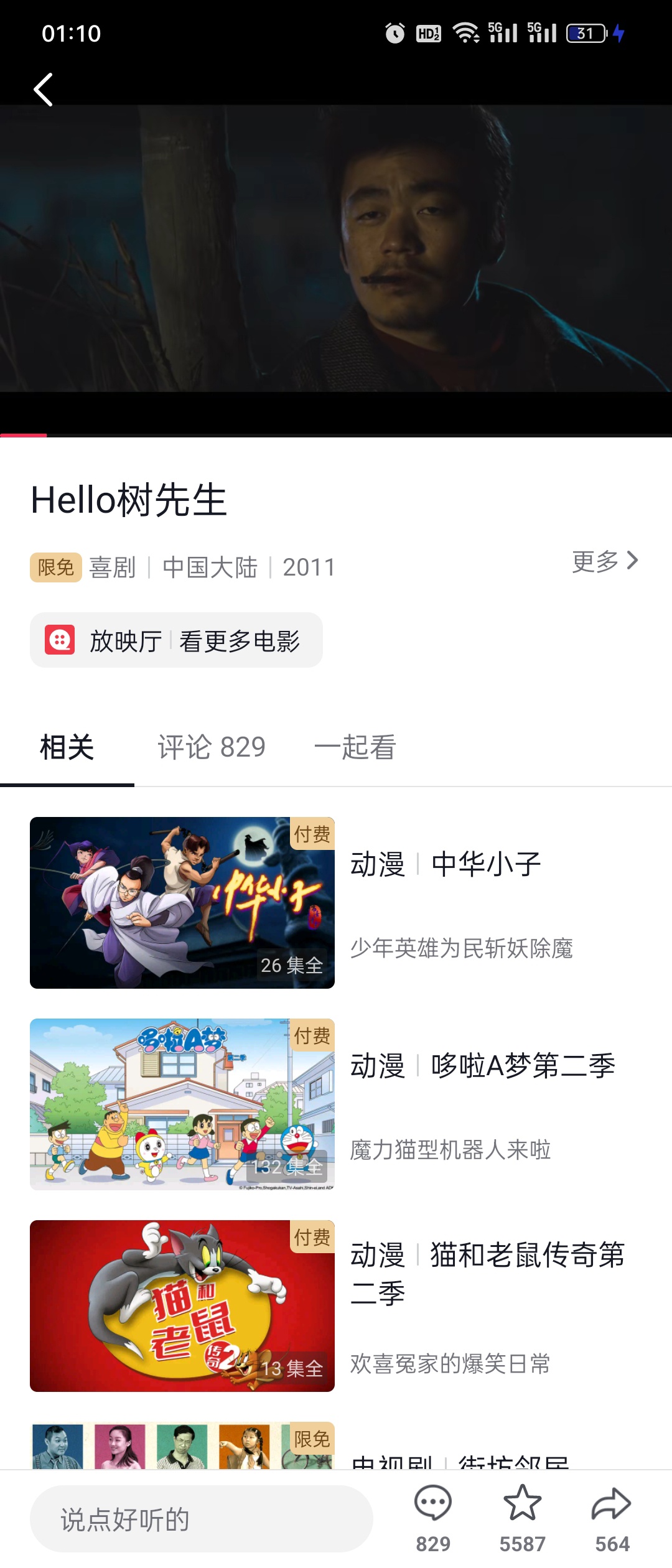Select the 相关 tab
This screenshot has width=672, height=1568.
point(67,747)
